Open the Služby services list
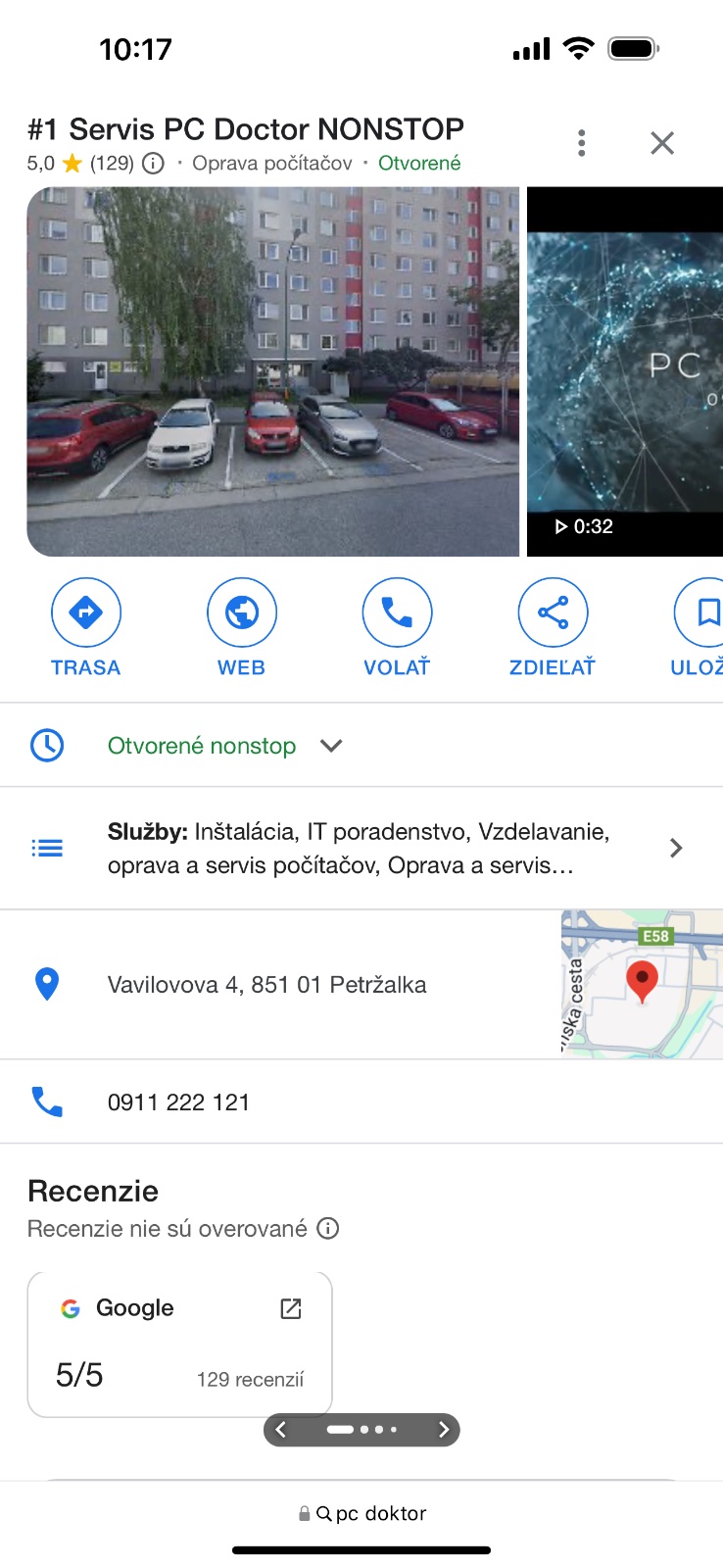The width and height of the screenshot is (723, 1568). point(361,849)
